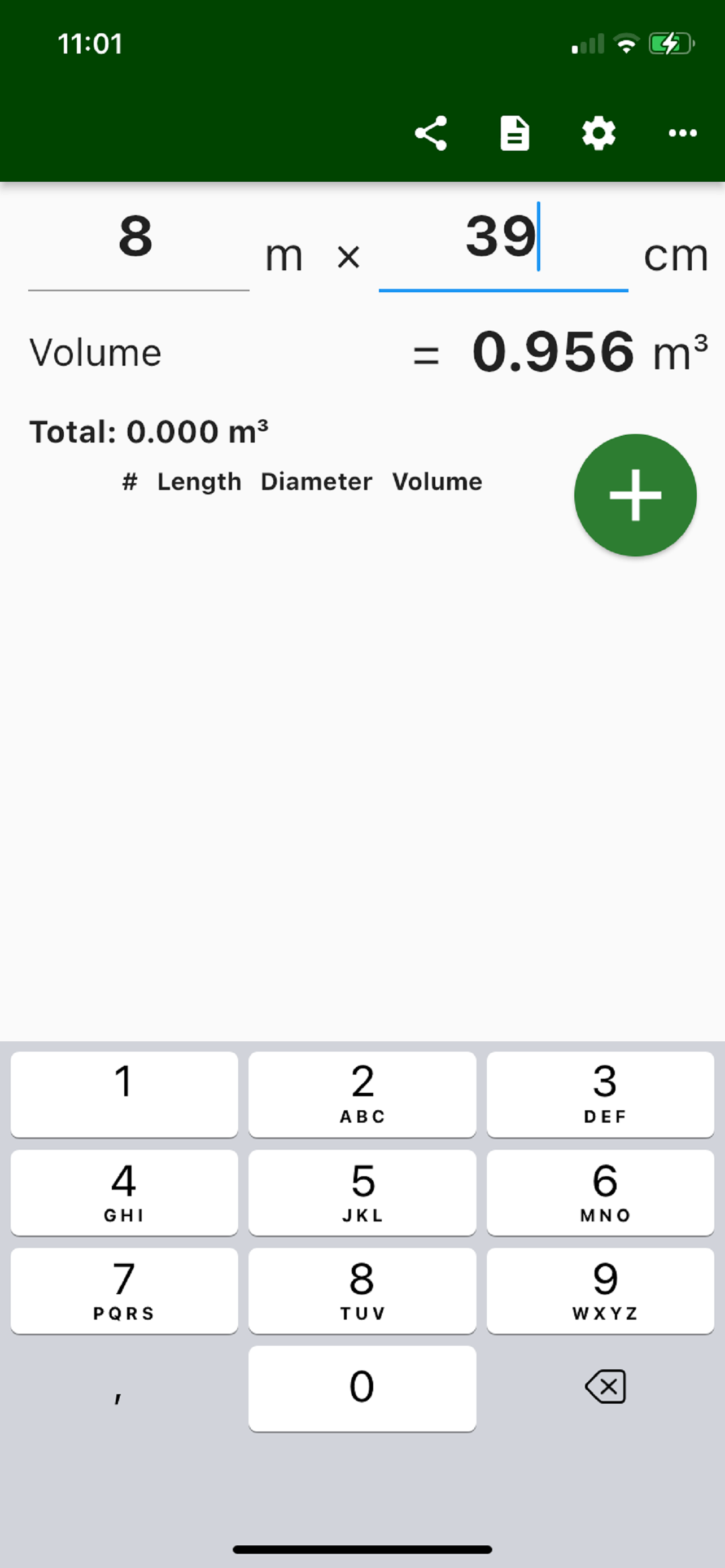Sort by the Length column header

(199, 481)
